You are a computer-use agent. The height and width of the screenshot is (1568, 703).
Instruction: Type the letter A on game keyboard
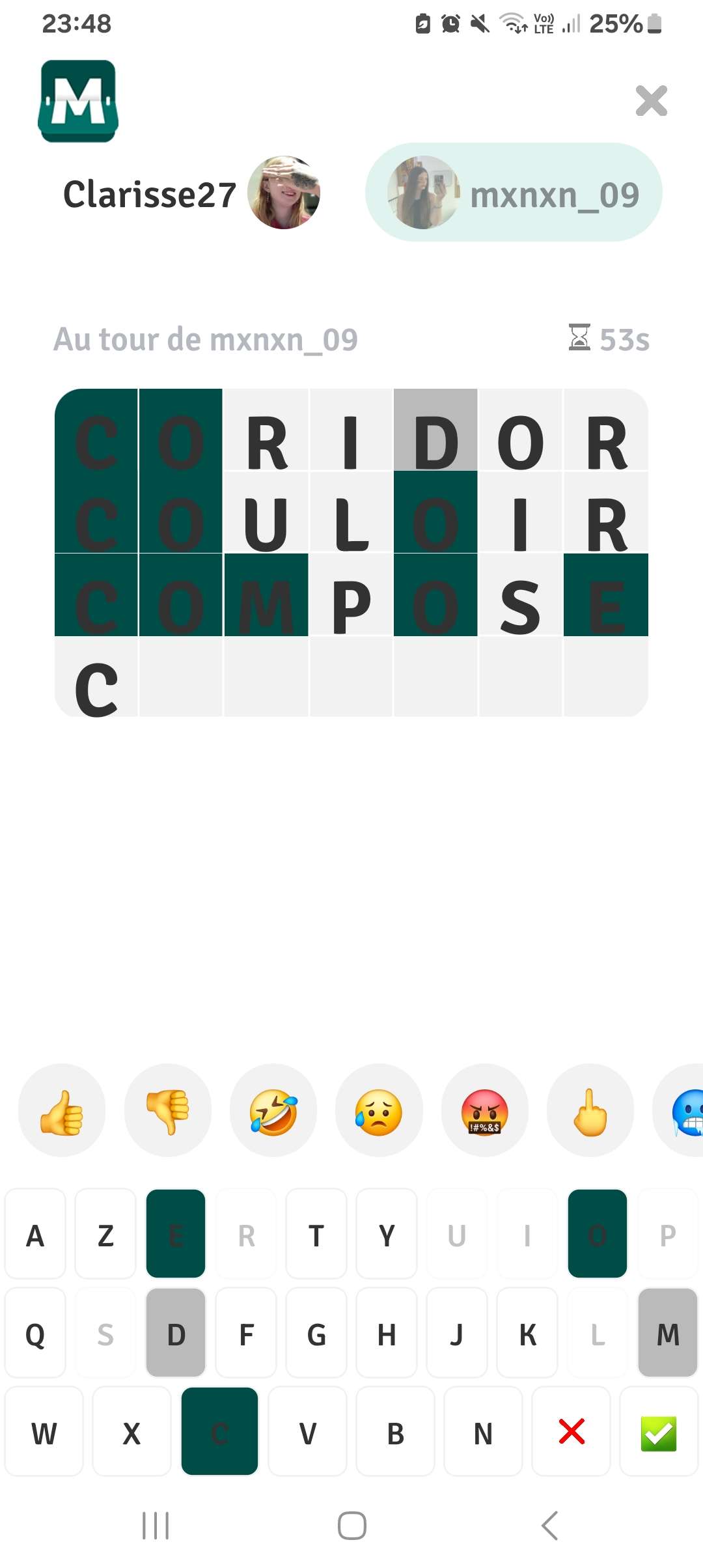35,1234
